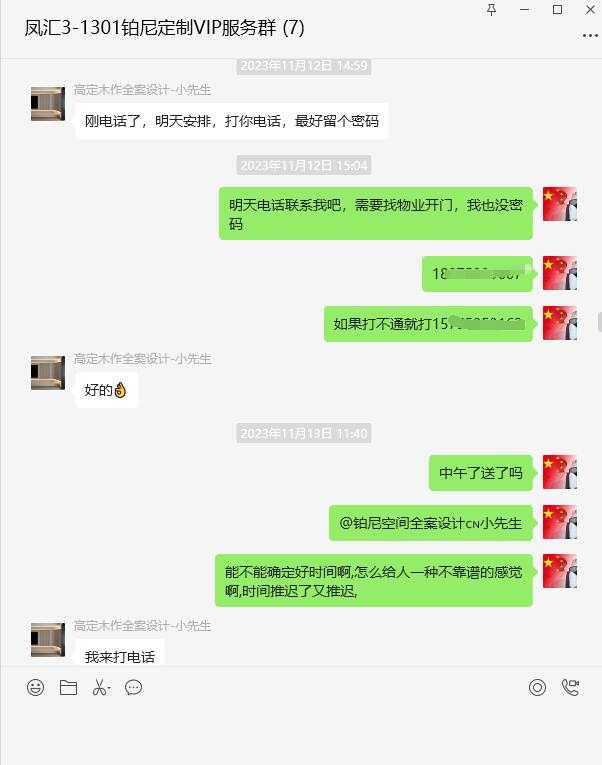The height and width of the screenshot is (765, 602).
Task: Open the group chat info menu
Action: click(x=589, y=36)
